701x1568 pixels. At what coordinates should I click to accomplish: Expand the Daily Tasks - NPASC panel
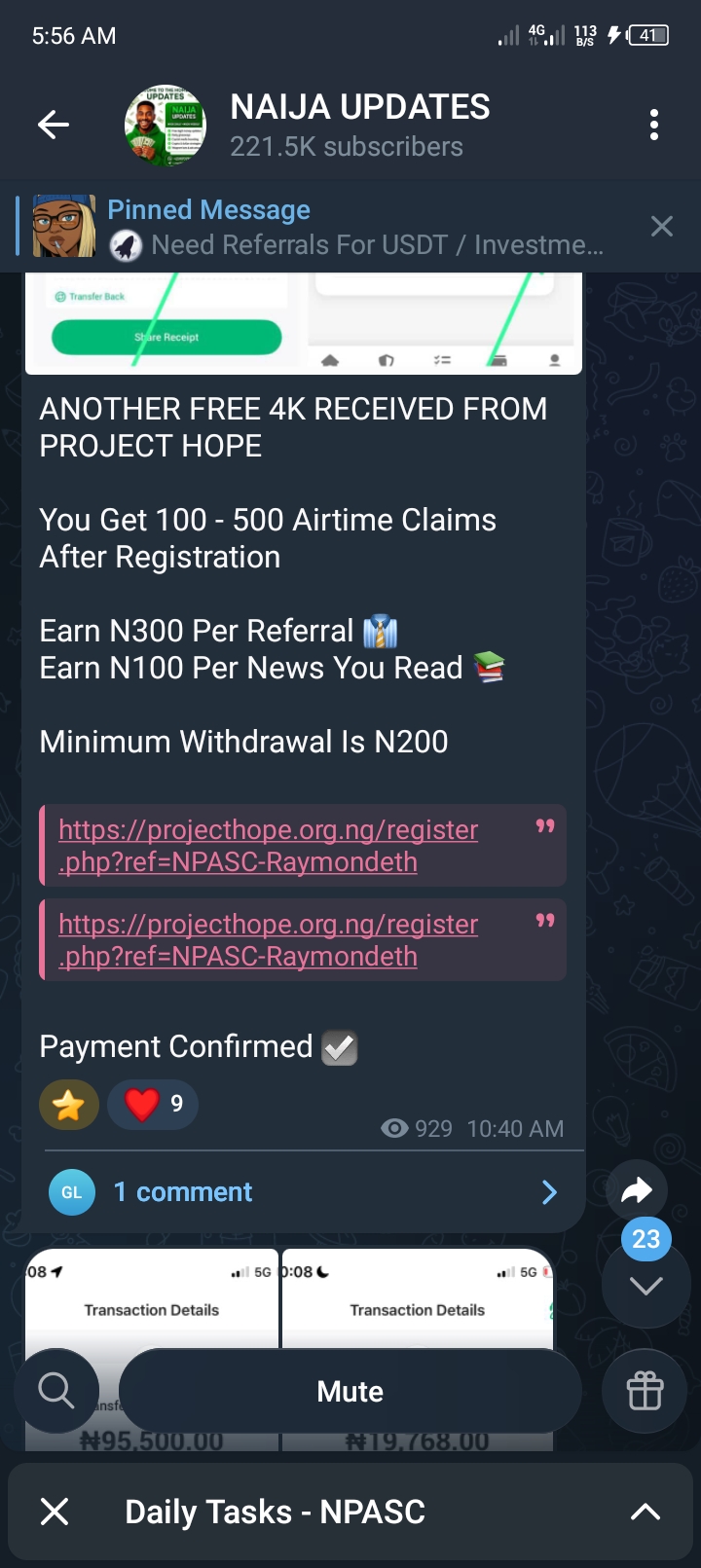646,1512
